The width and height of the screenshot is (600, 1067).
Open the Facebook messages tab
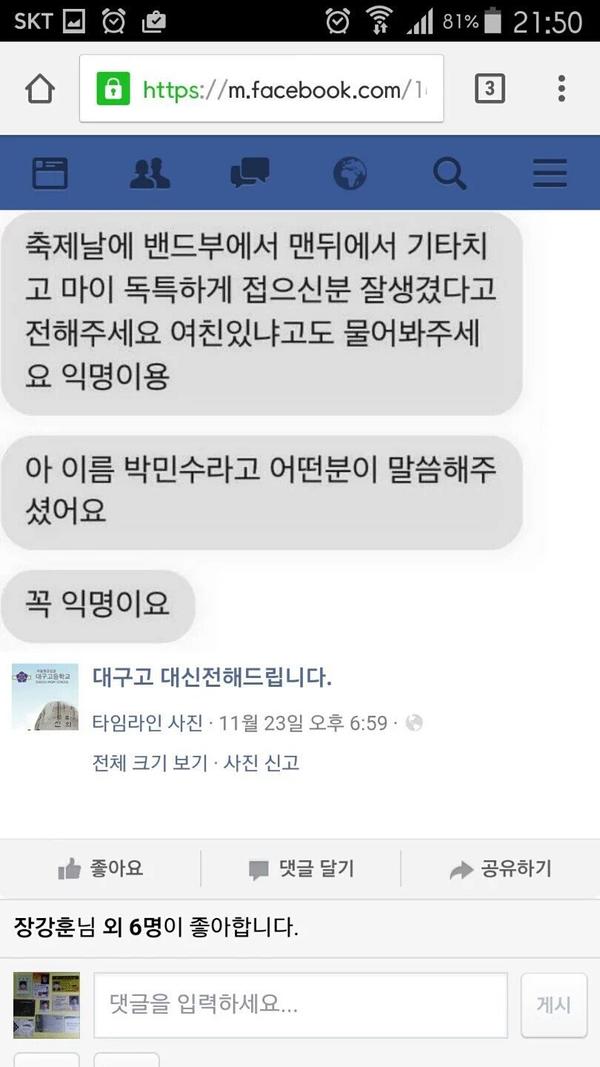[x=250, y=174]
